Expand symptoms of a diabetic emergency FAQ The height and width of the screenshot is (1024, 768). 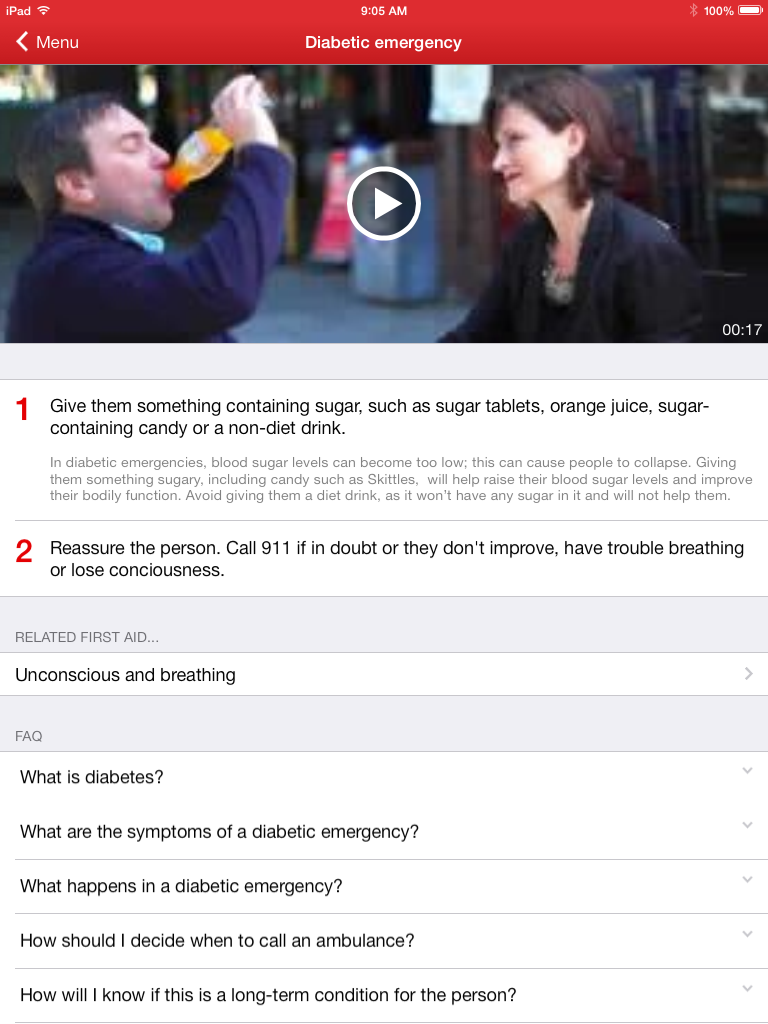click(384, 832)
